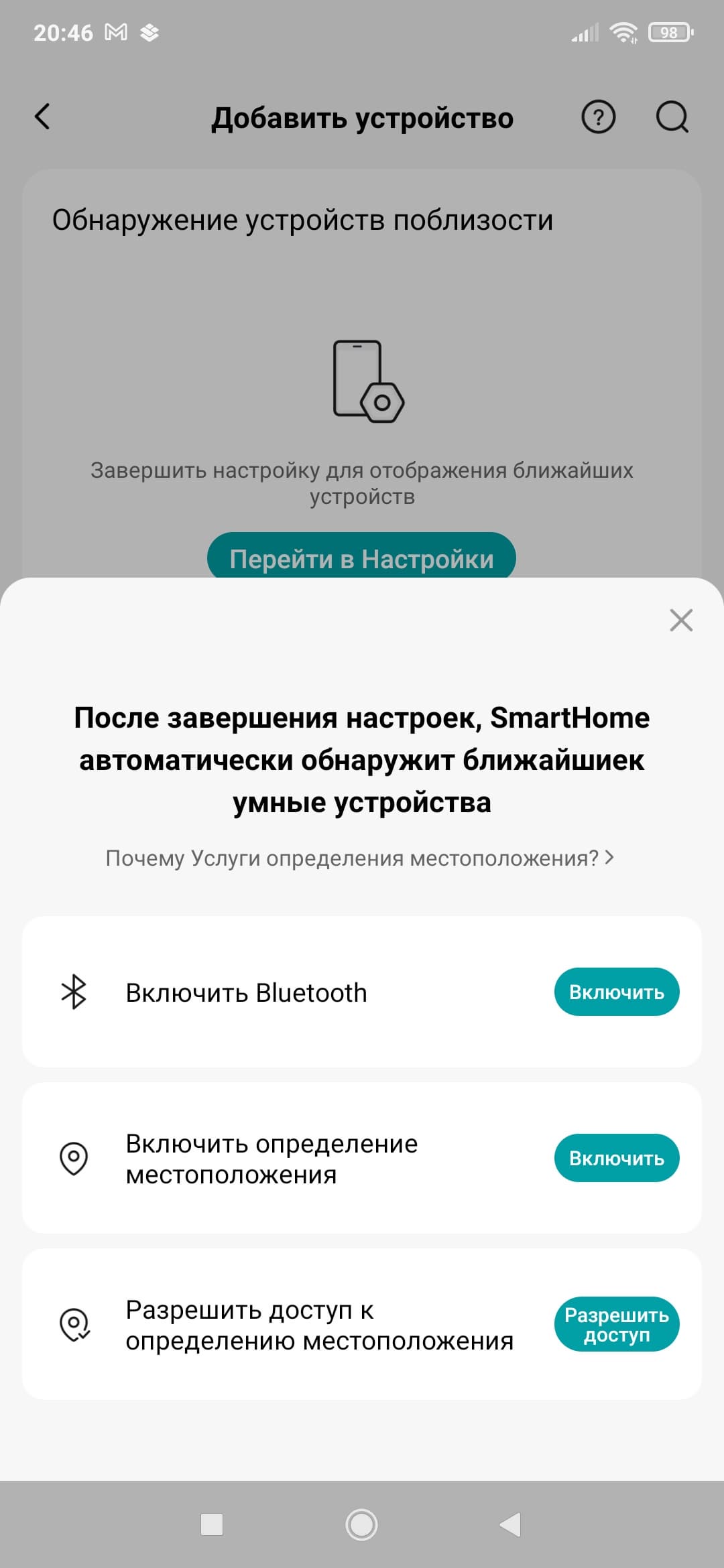This screenshot has width=724, height=1568.
Task: Tap the system home button
Action: [361, 1524]
